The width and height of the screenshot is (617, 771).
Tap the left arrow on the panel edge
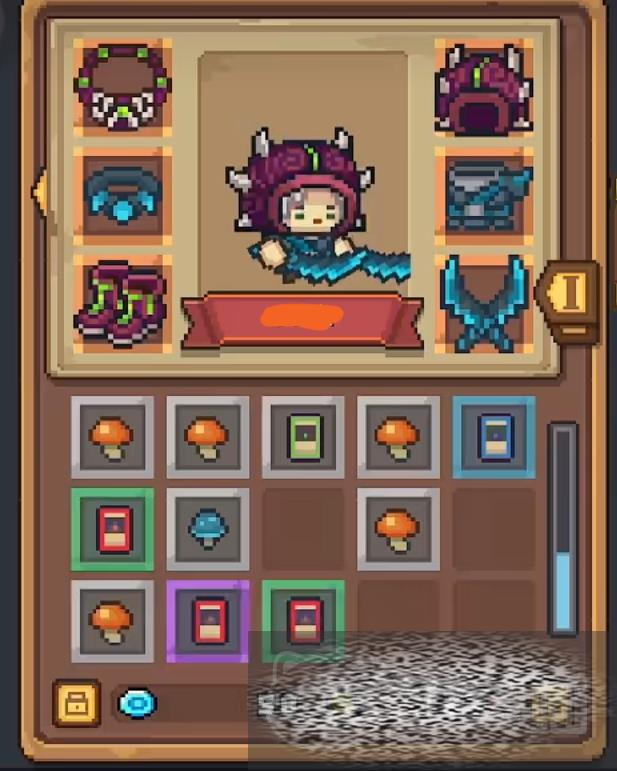[42, 190]
